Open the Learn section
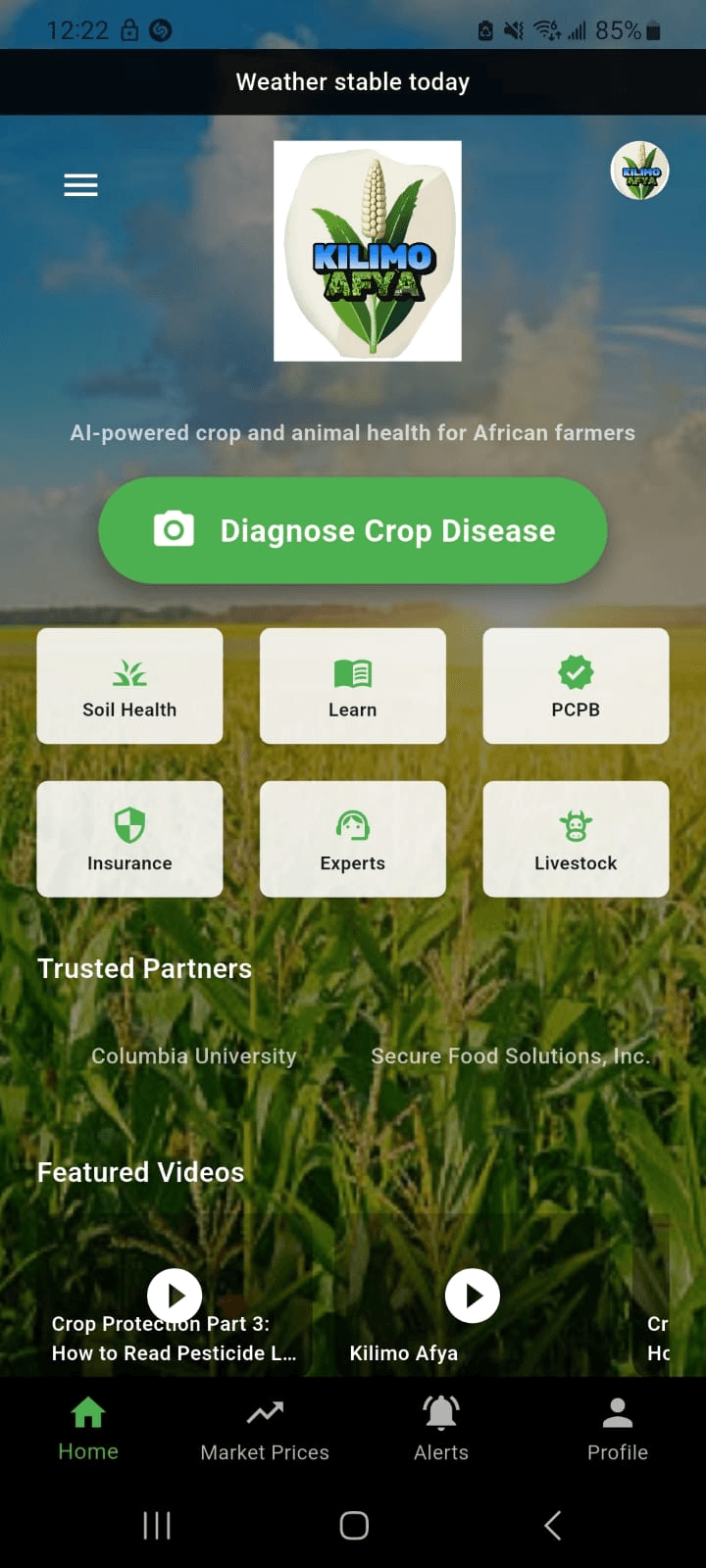706x1568 pixels. [353, 686]
